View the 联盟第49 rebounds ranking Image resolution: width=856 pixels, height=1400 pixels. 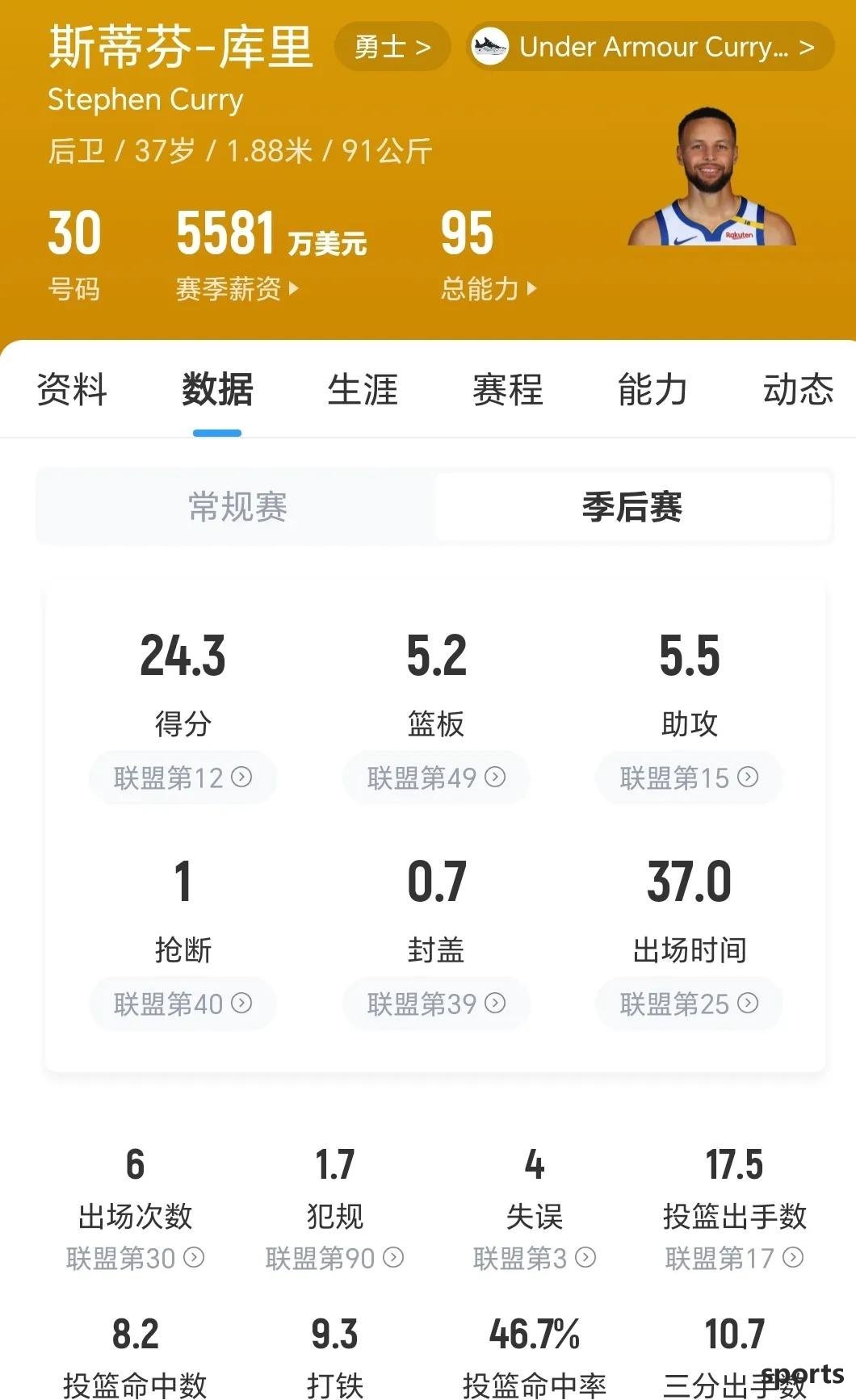pos(436,778)
